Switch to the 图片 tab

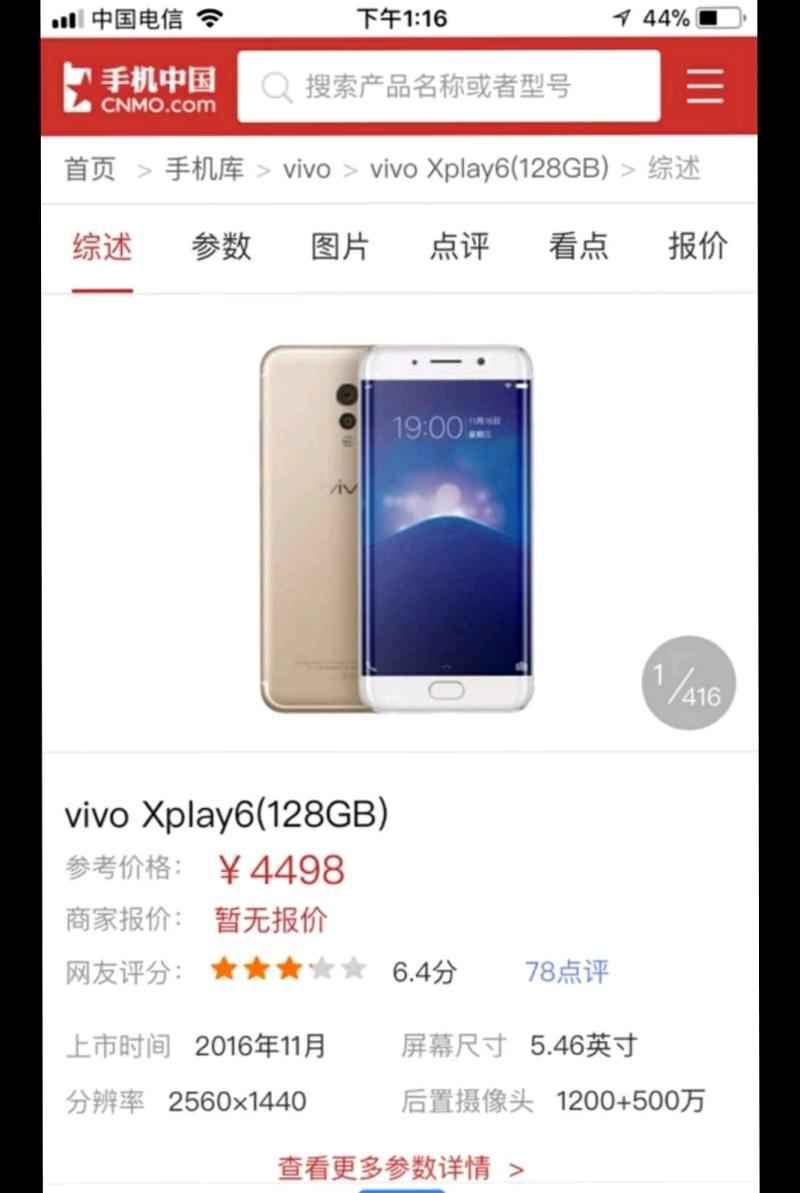[340, 247]
